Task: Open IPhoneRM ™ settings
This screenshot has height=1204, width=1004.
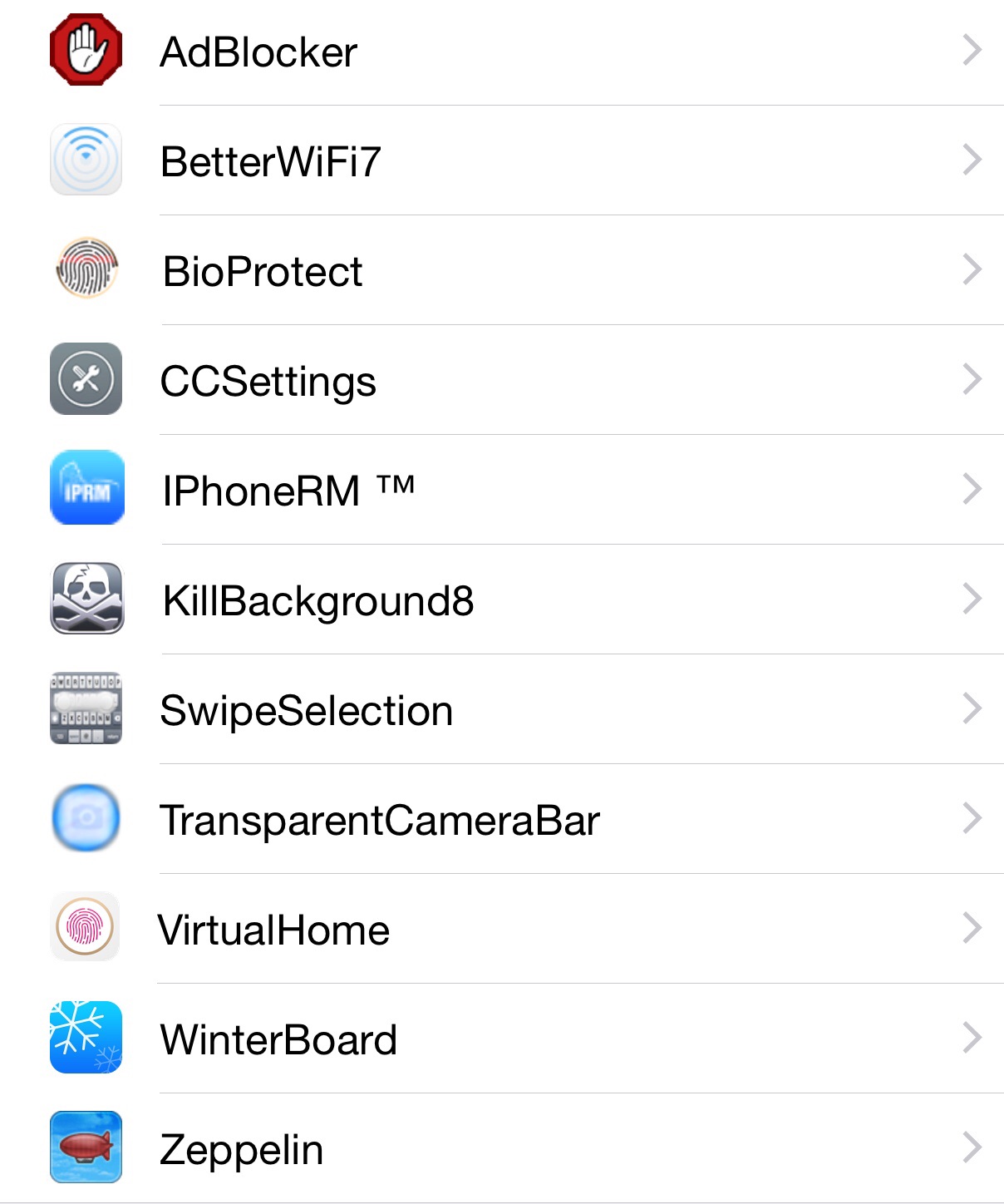Action: point(502,490)
